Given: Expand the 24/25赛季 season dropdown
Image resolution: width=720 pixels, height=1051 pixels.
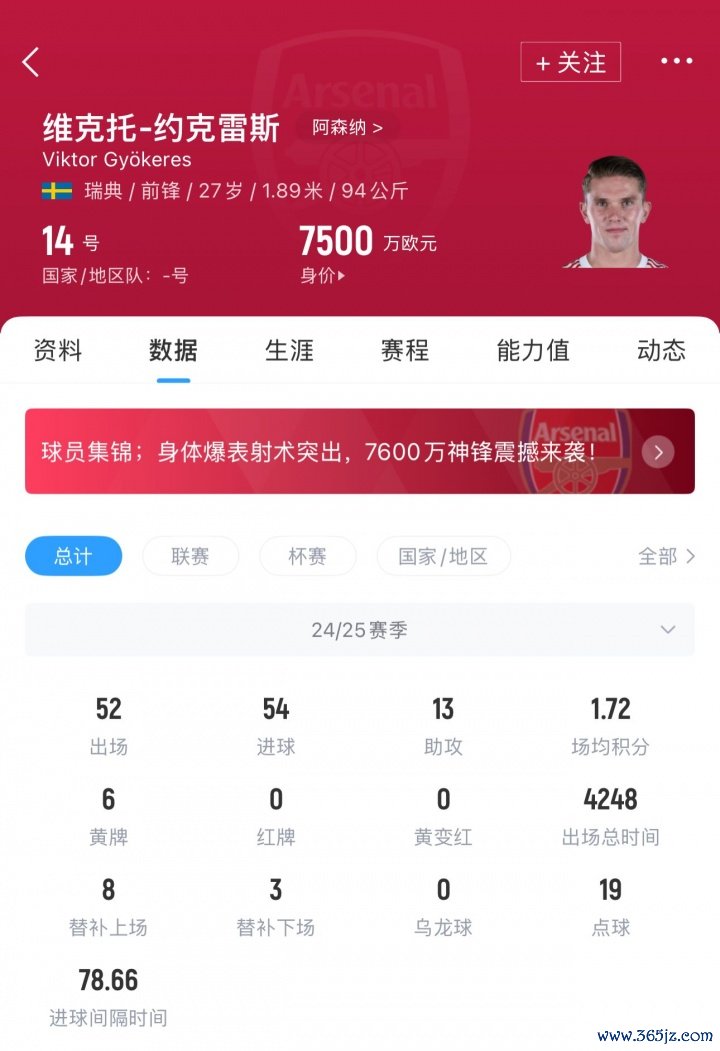Looking at the screenshot, I should click(359, 630).
